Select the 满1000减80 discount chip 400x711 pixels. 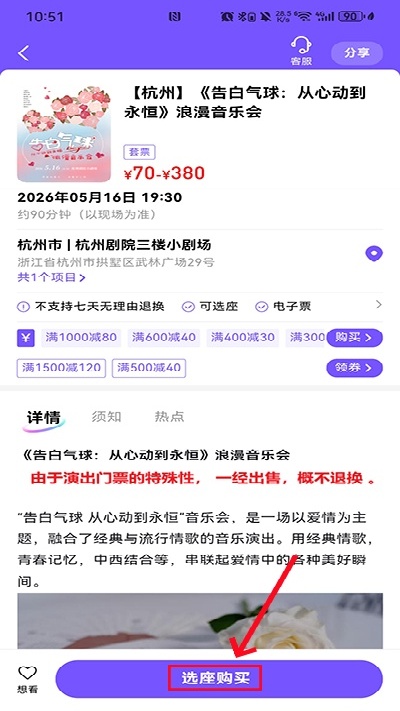click(81, 338)
